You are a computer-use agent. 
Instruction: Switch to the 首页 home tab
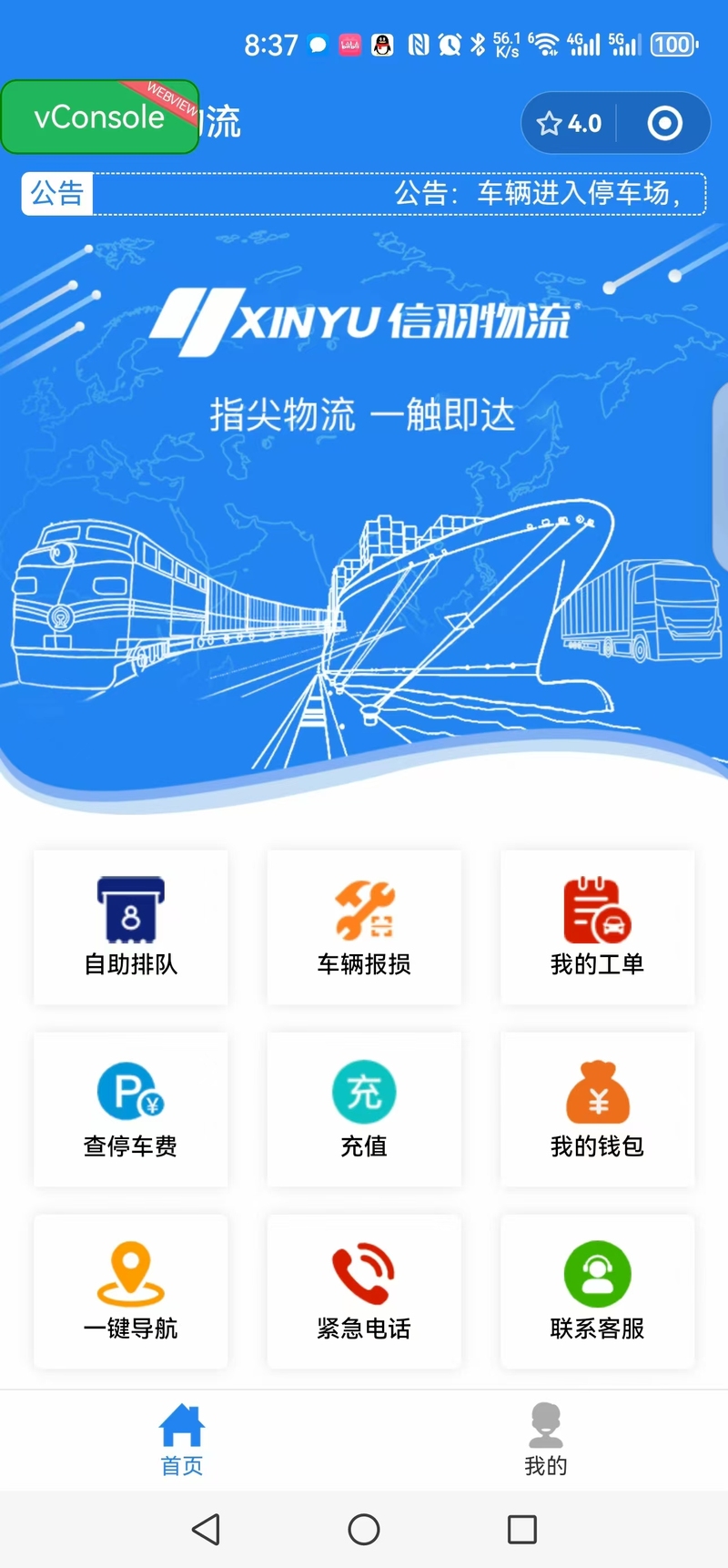coord(182,1440)
